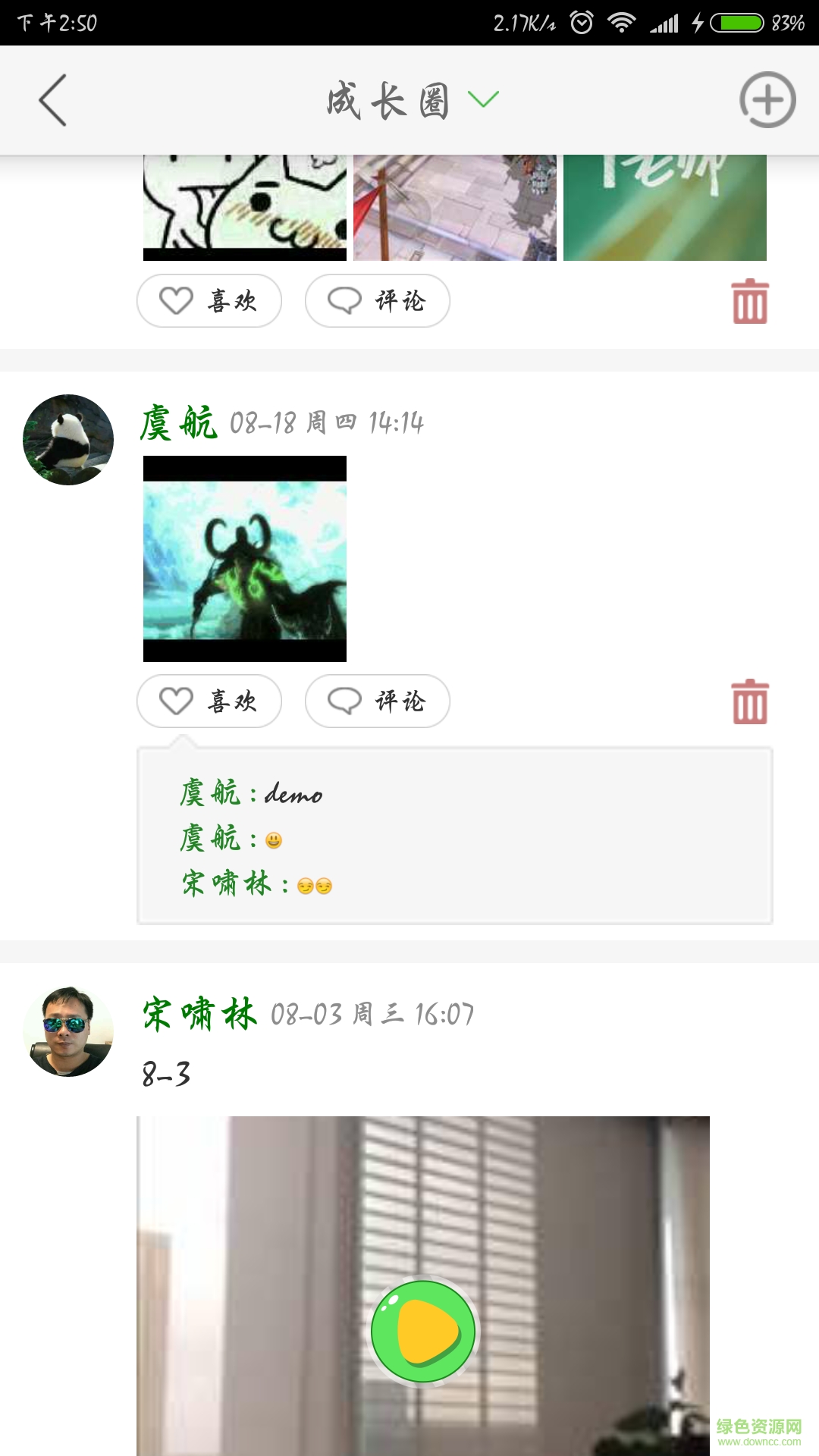Delete 虞航's post via trash icon
Image resolution: width=819 pixels, height=1456 pixels.
(x=750, y=701)
